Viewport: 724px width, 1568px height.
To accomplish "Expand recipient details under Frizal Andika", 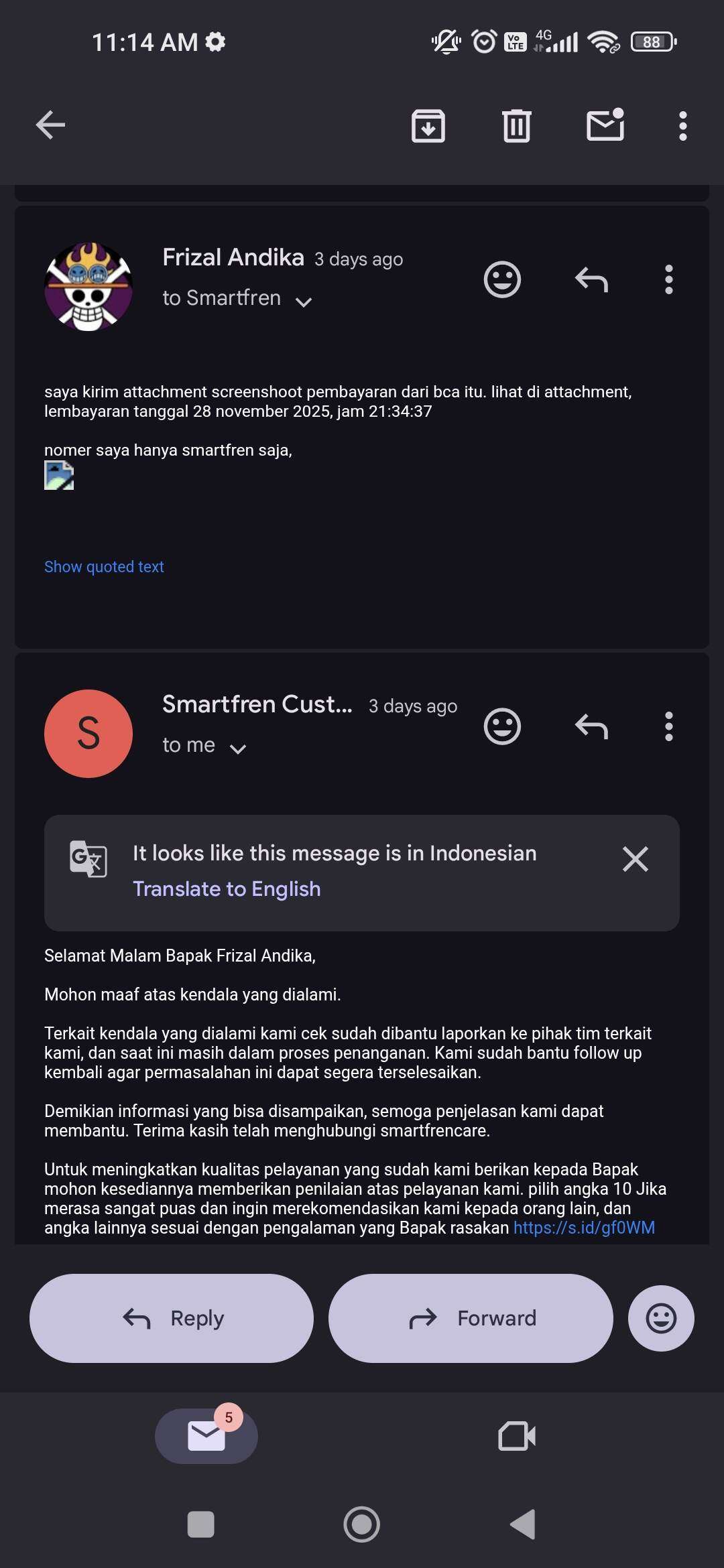I will coord(304,302).
